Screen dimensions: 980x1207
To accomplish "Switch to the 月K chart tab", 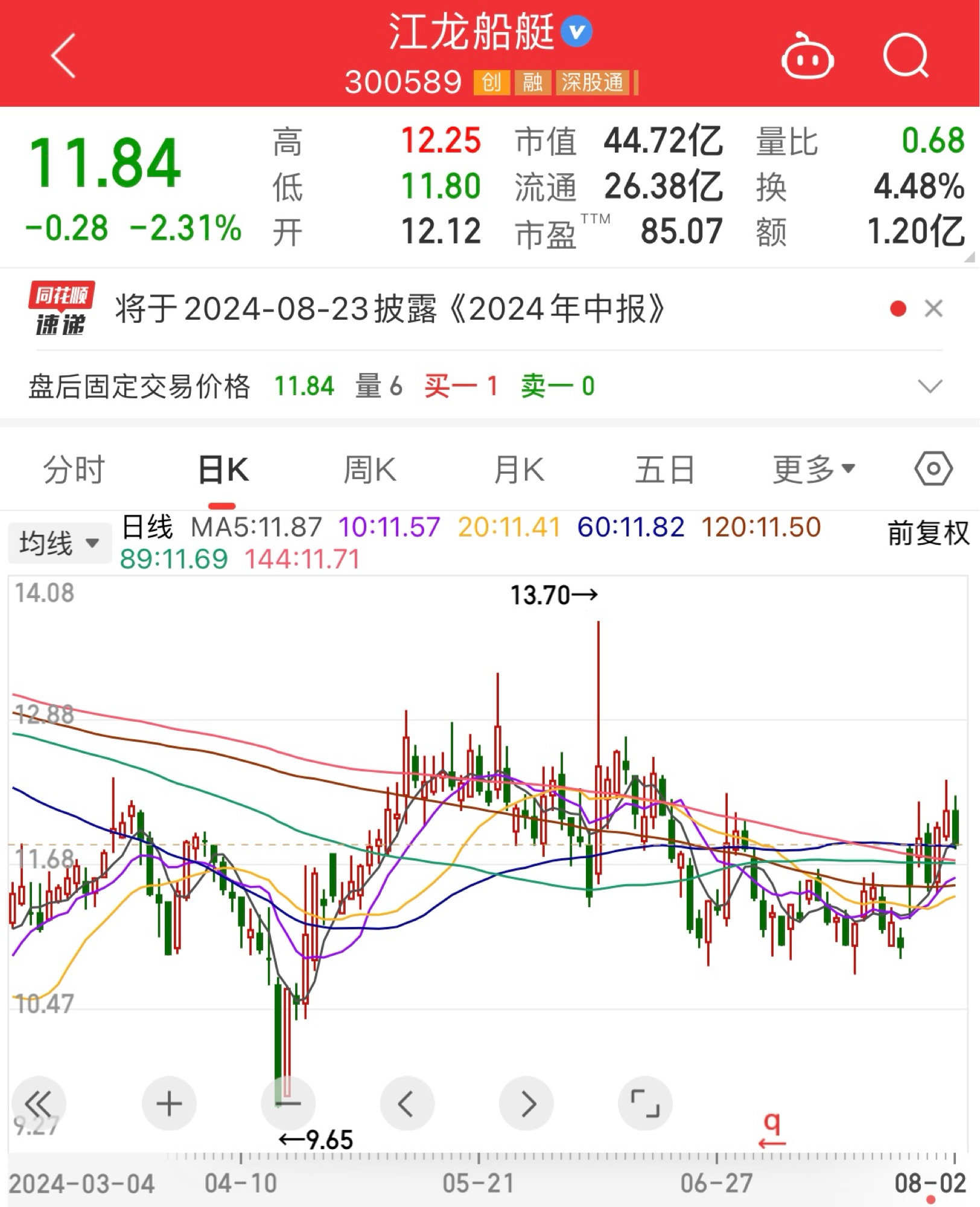I will click(x=518, y=470).
